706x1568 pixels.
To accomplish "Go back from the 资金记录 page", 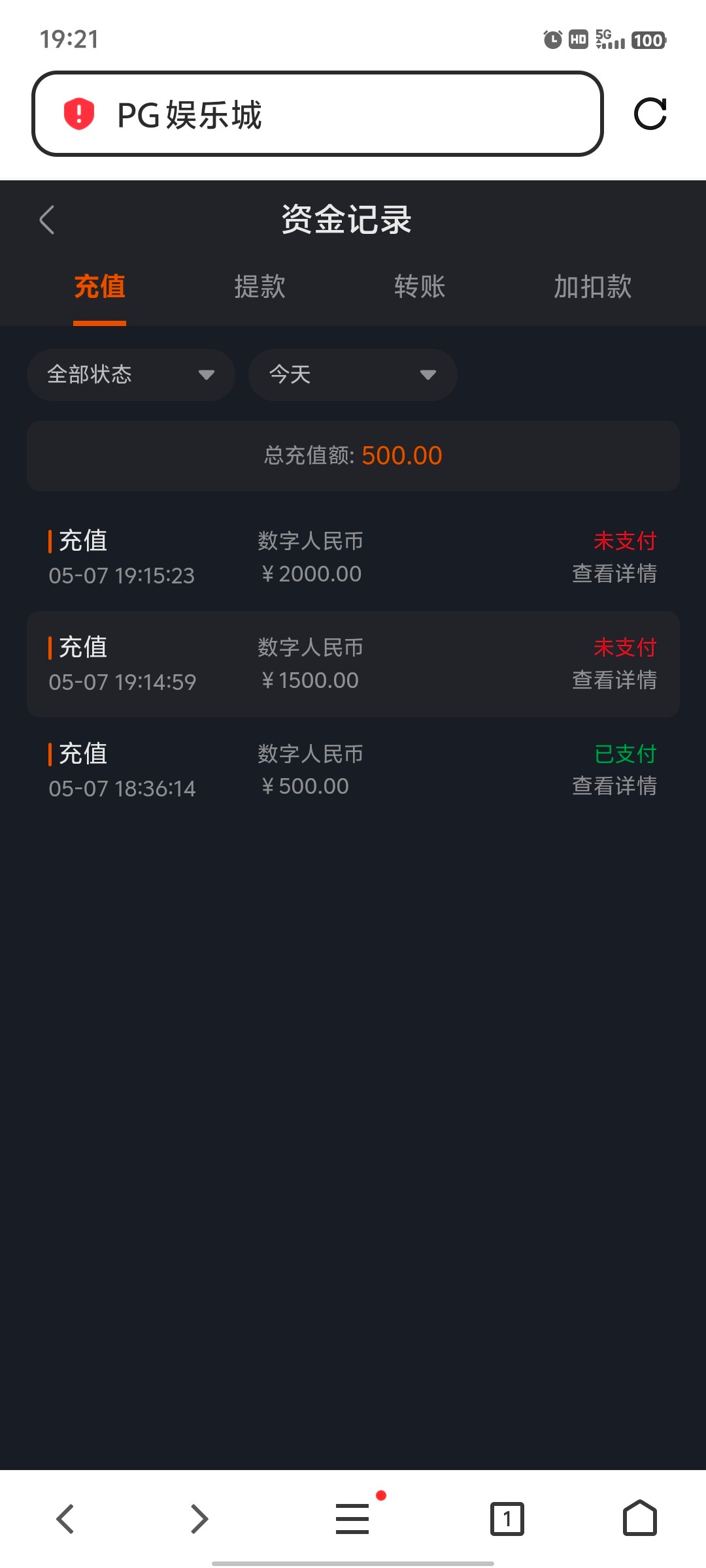I will [47, 220].
